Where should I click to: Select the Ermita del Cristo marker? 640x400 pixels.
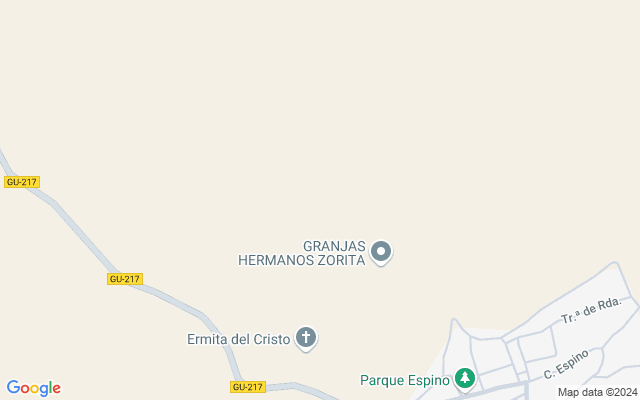click(x=307, y=338)
